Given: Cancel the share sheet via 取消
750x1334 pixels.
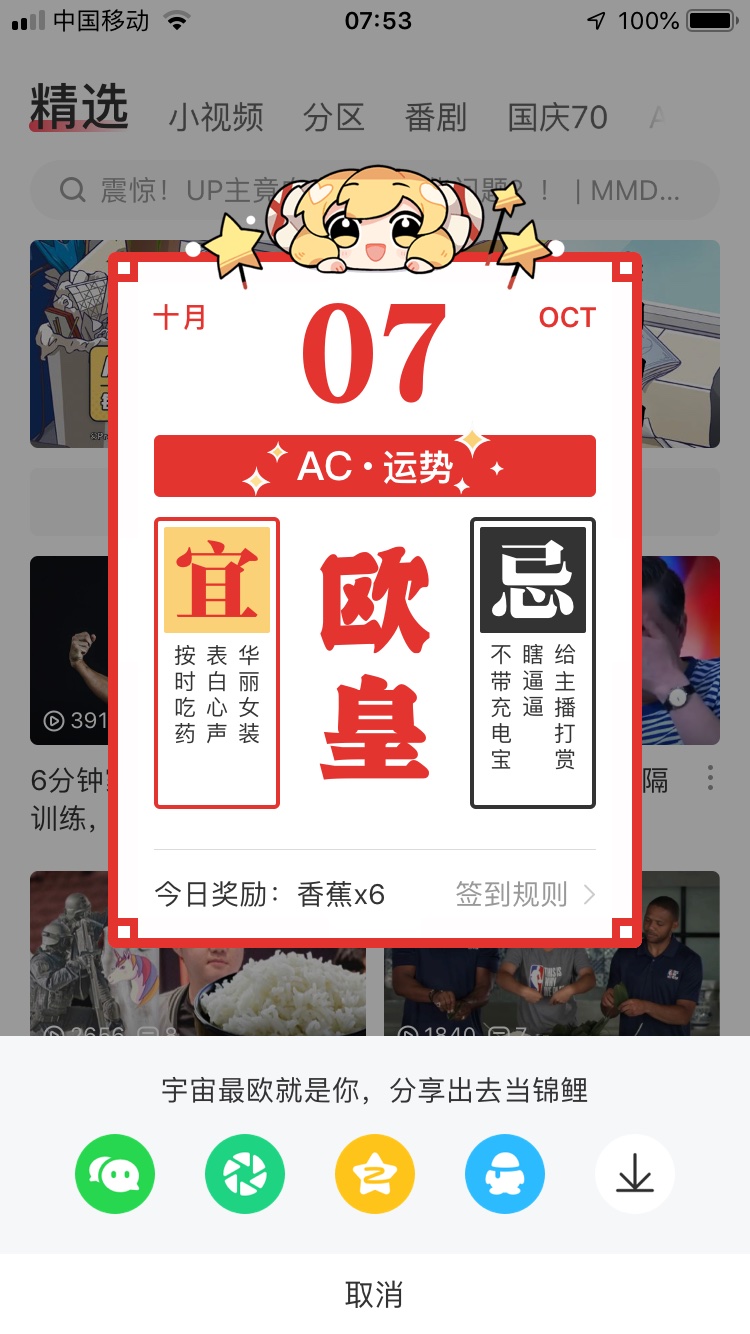Looking at the screenshot, I should coord(375,1294).
